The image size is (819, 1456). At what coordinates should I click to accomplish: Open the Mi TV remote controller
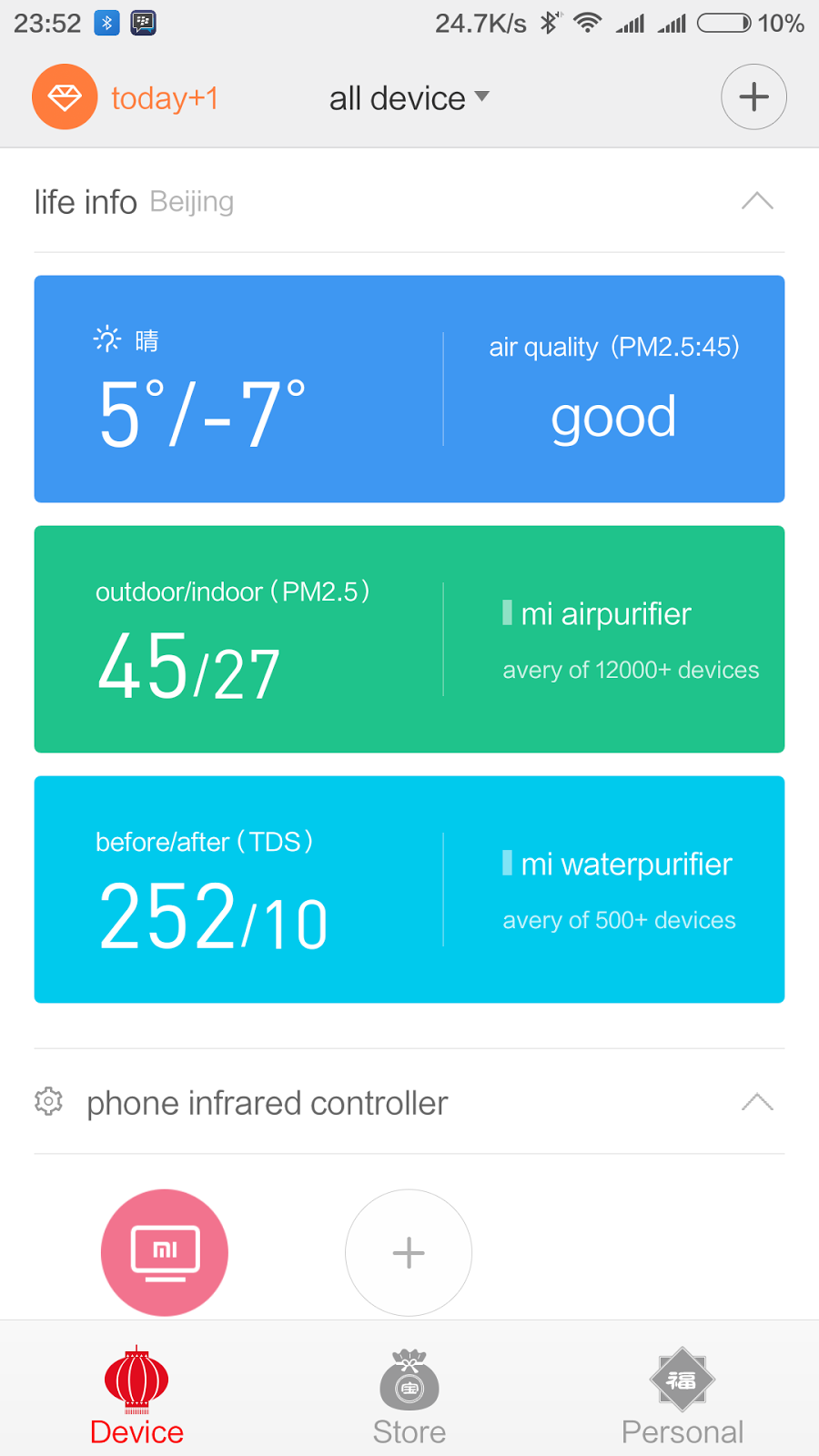[x=164, y=1252]
